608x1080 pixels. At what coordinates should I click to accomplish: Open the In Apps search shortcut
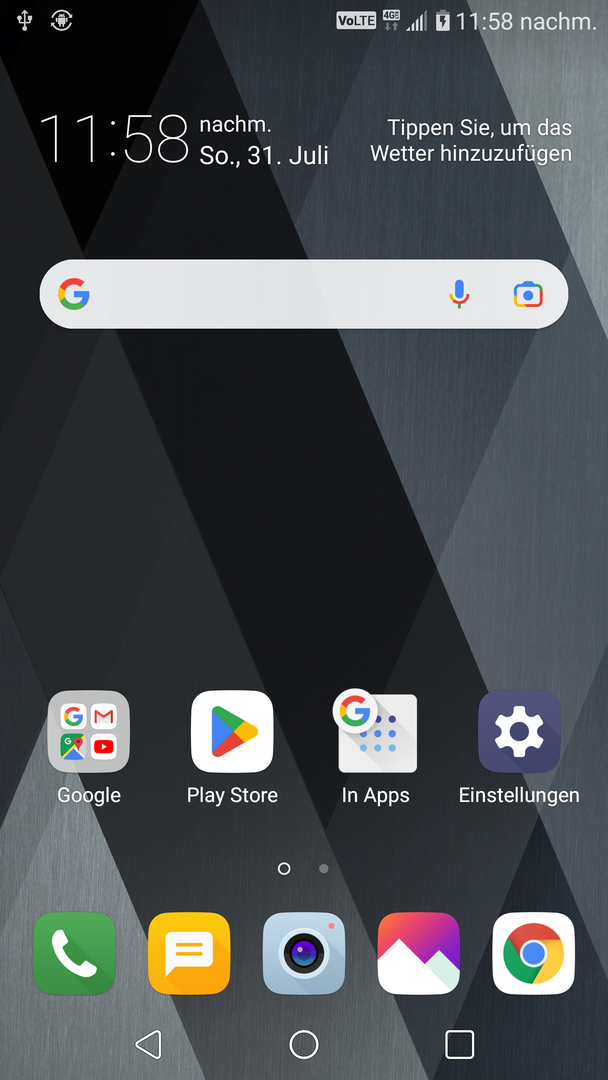pyautogui.click(x=376, y=732)
